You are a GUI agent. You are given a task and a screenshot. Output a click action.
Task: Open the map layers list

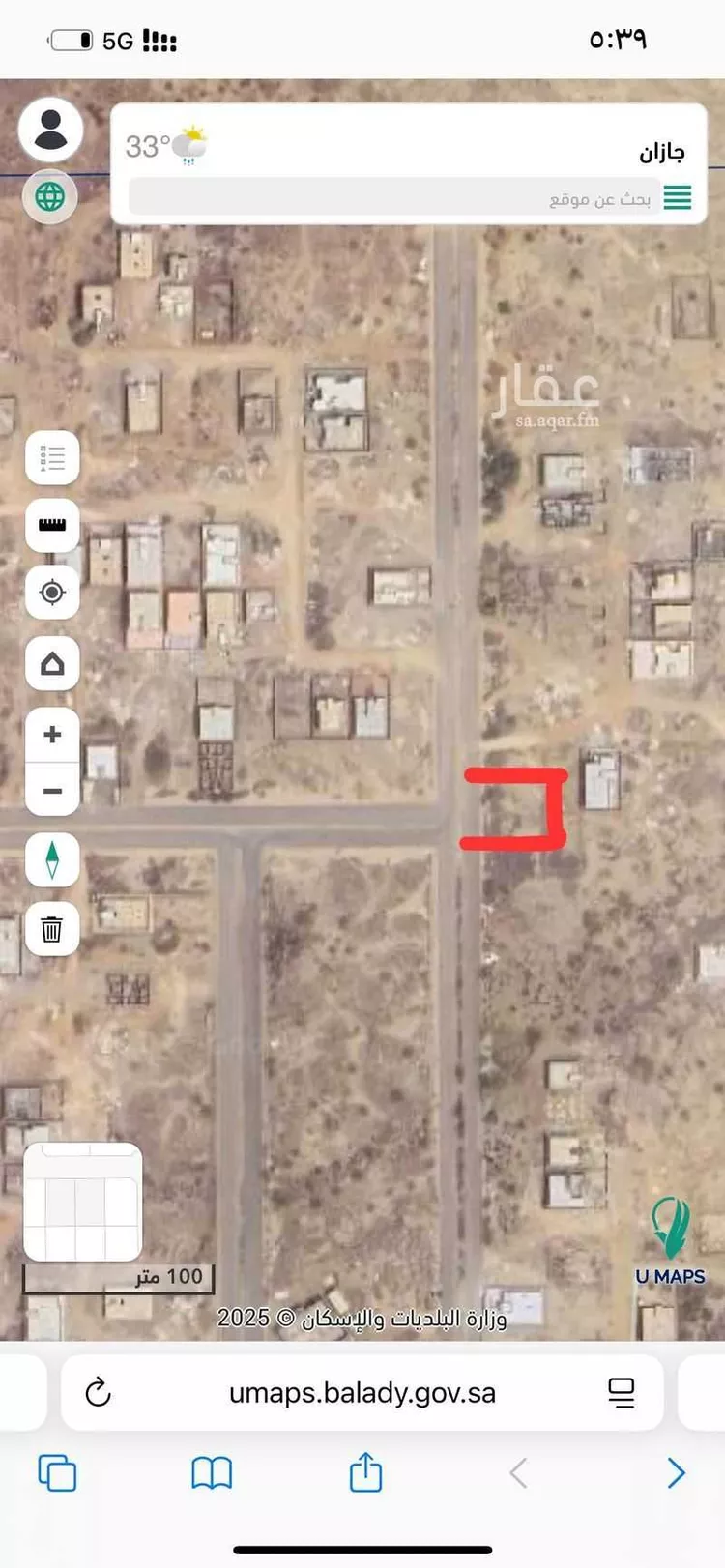(x=52, y=458)
